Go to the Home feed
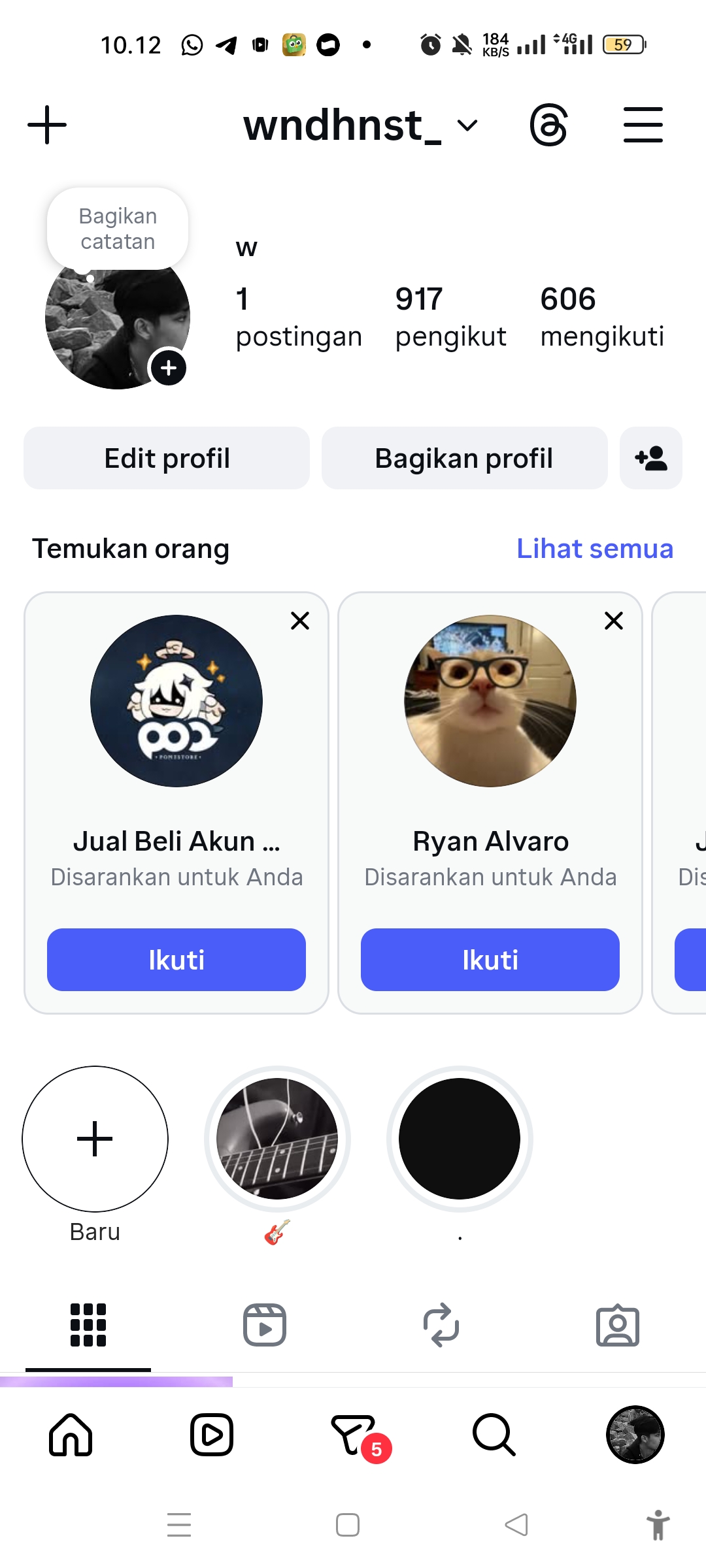The height and width of the screenshot is (1568, 706). (71, 1435)
